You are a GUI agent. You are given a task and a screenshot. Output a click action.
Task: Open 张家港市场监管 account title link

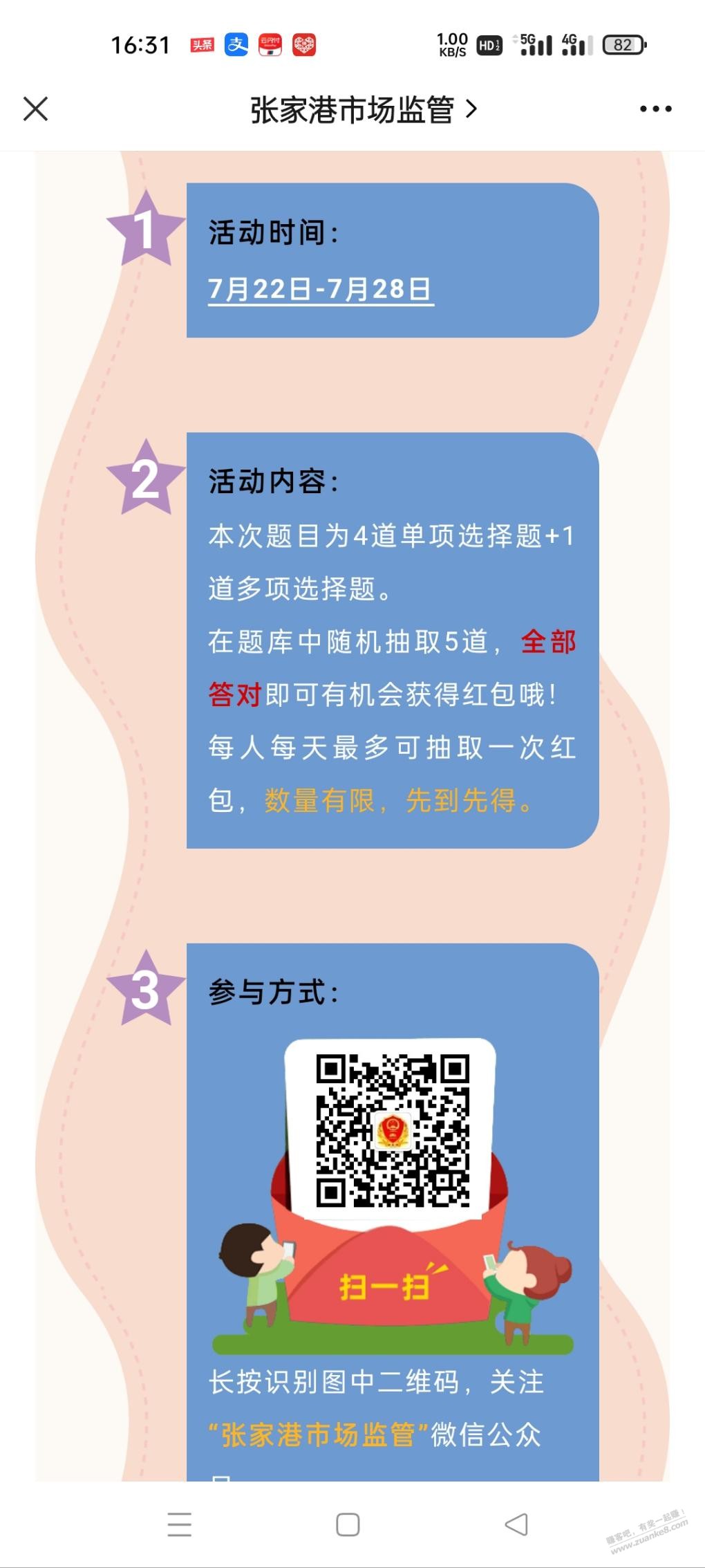tap(363, 110)
